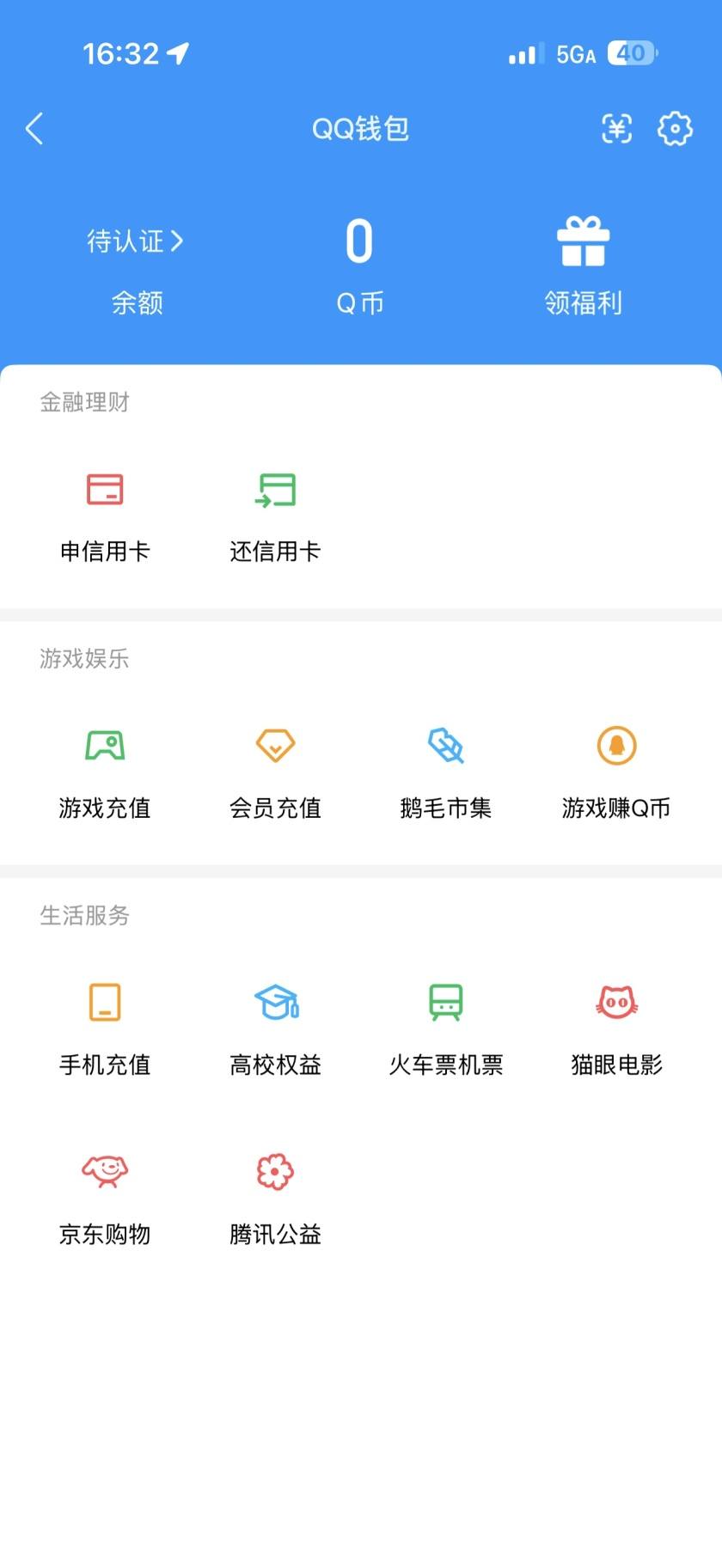The width and height of the screenshot is (722, 1568).
Task: Tap the 游戏赚Q币 penguin icon
Action: click(615, 747)
